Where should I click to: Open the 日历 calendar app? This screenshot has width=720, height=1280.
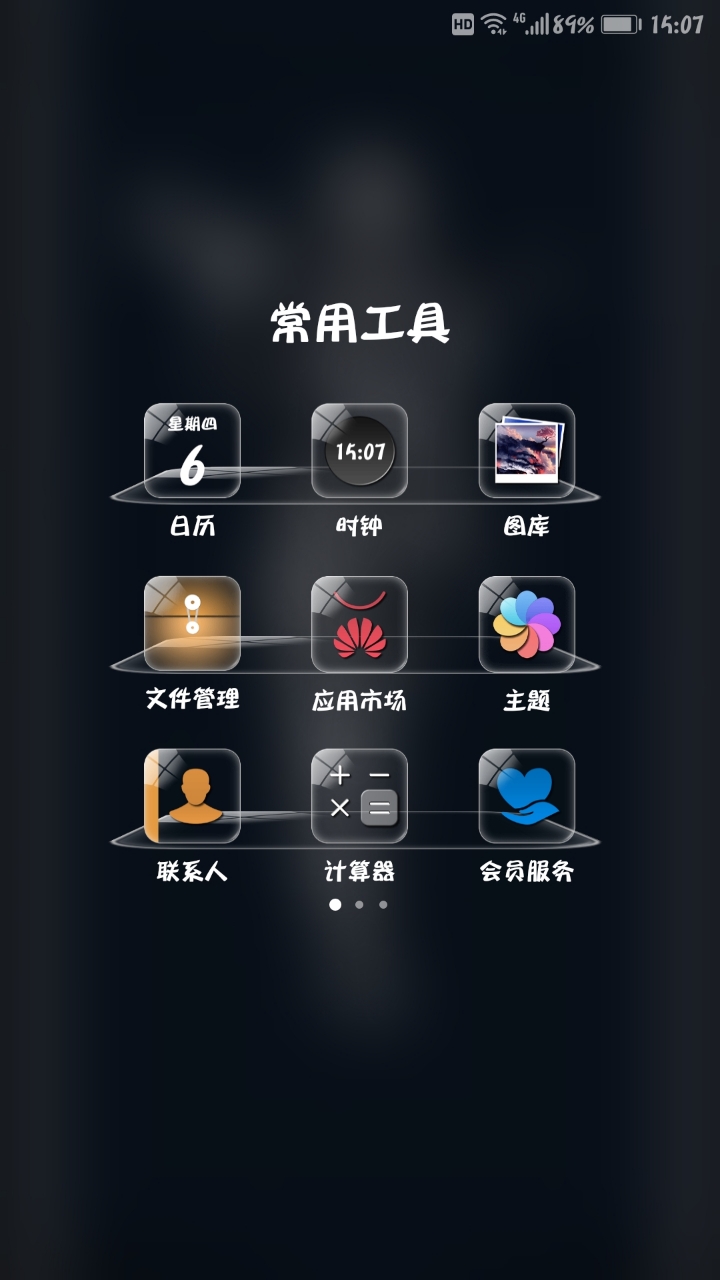[x=192, y=451]
